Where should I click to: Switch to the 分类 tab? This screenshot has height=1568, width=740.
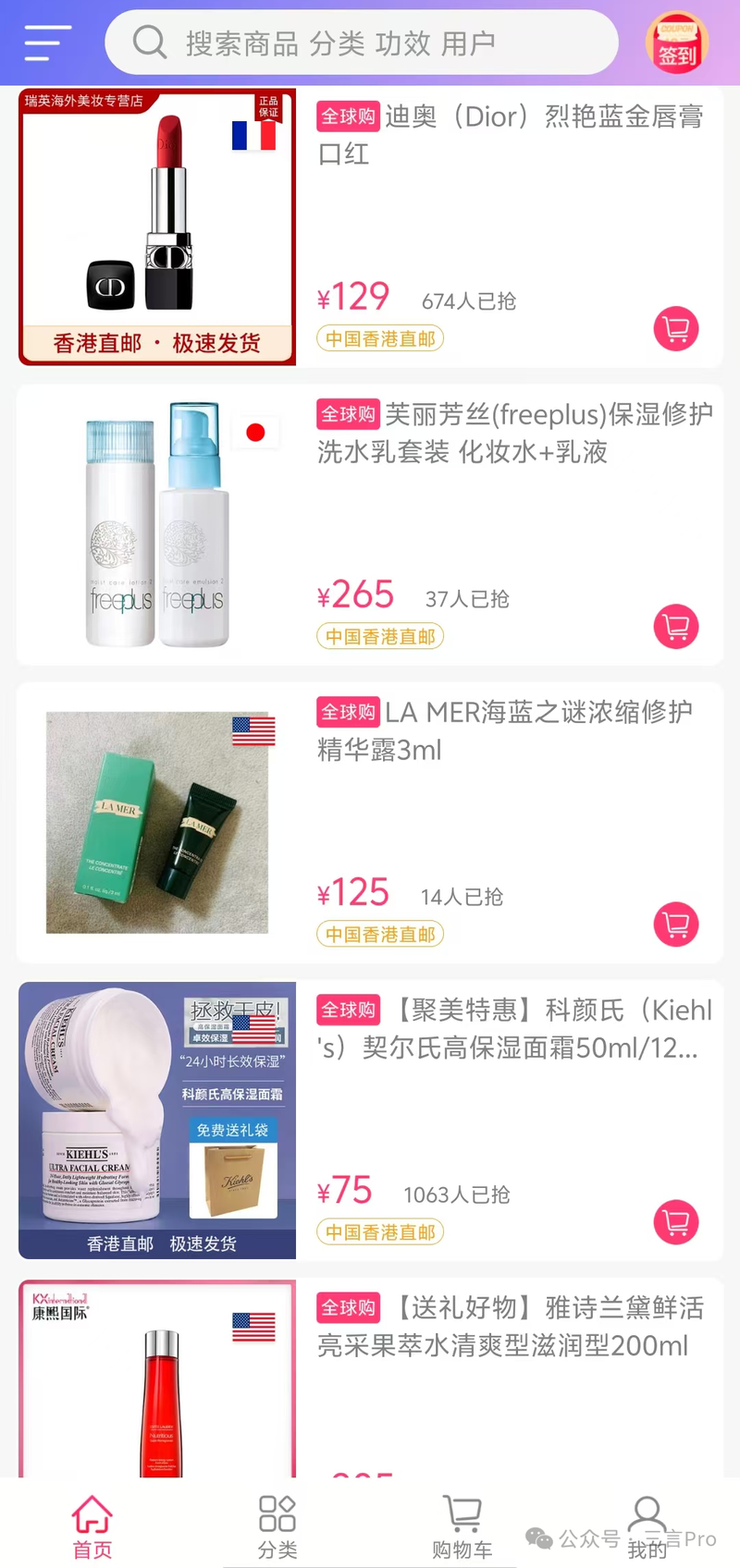click(277, 1526)
